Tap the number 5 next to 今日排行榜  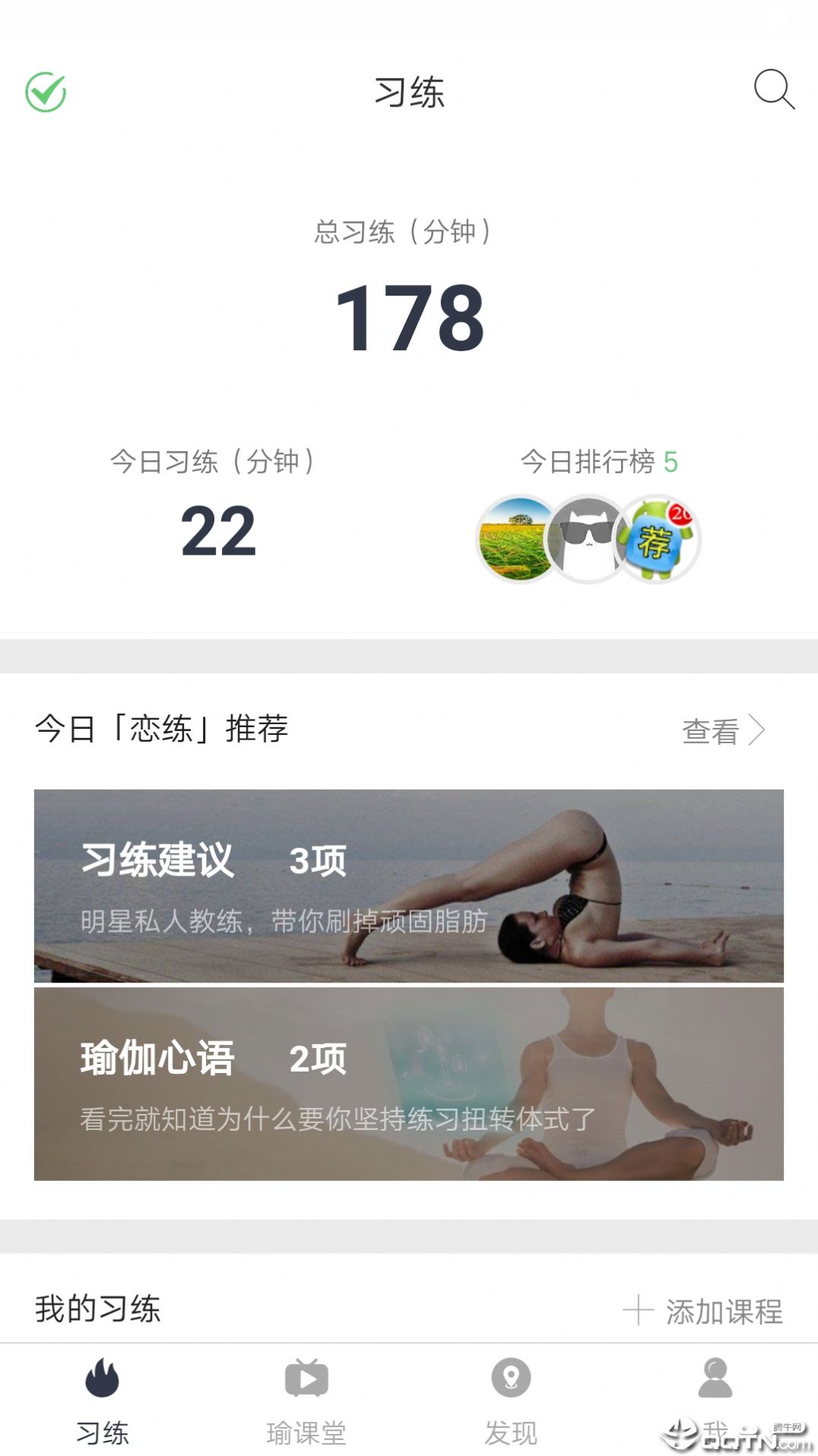point(674,461)
